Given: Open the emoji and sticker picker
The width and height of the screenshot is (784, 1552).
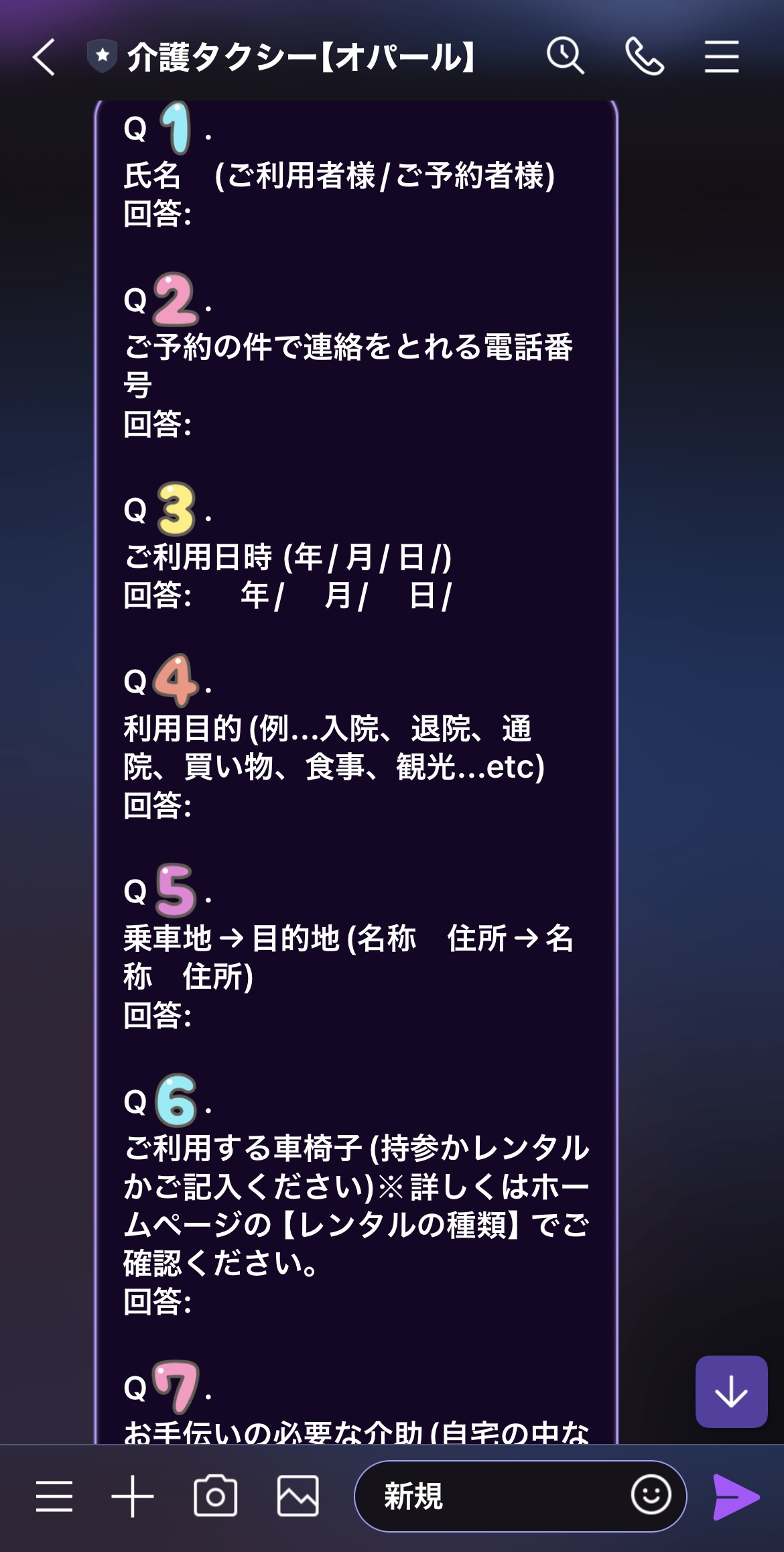Looking at the screenshot, I should [651, 1495].
